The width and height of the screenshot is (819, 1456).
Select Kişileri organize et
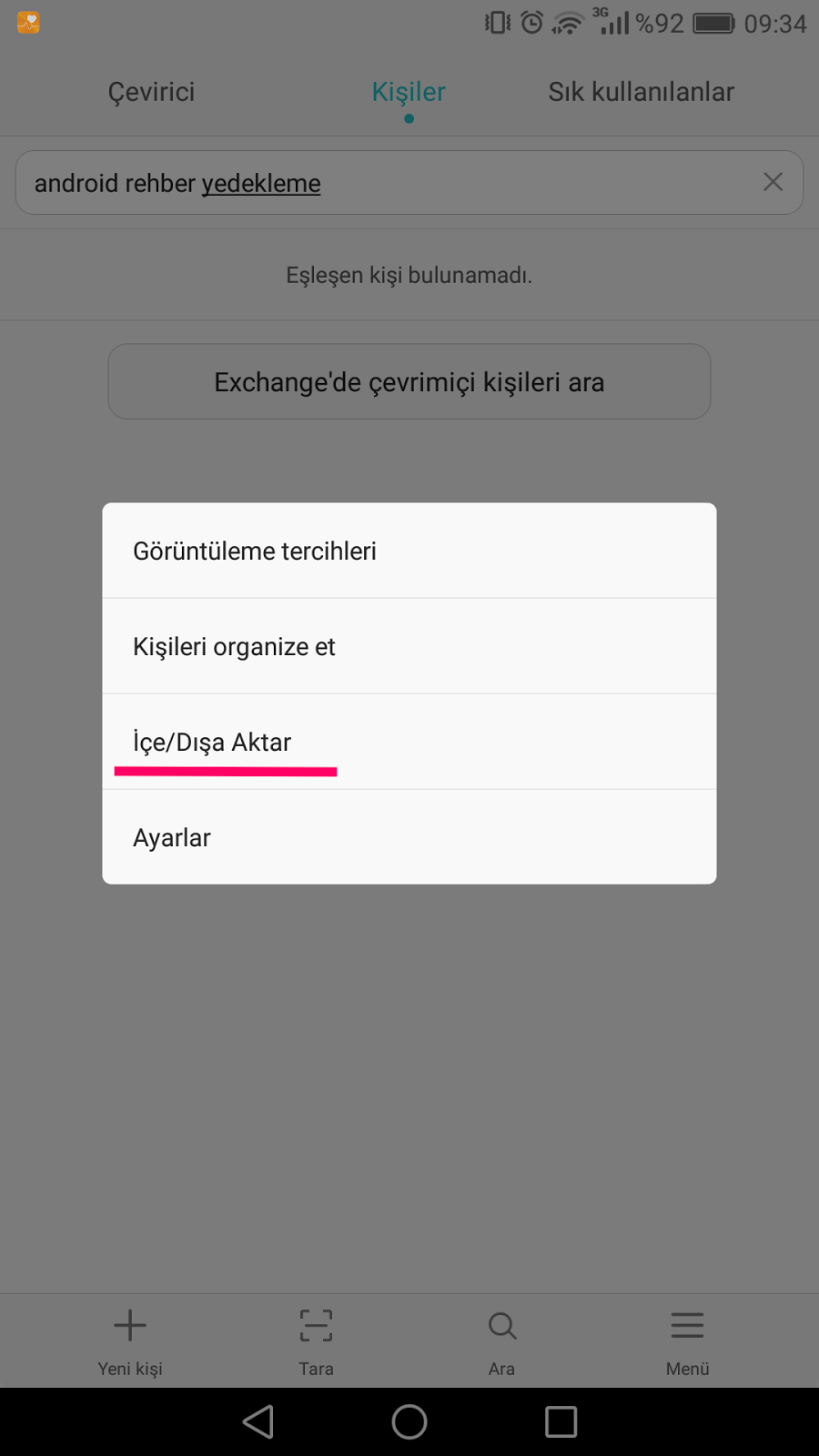(x=409, y=646)
